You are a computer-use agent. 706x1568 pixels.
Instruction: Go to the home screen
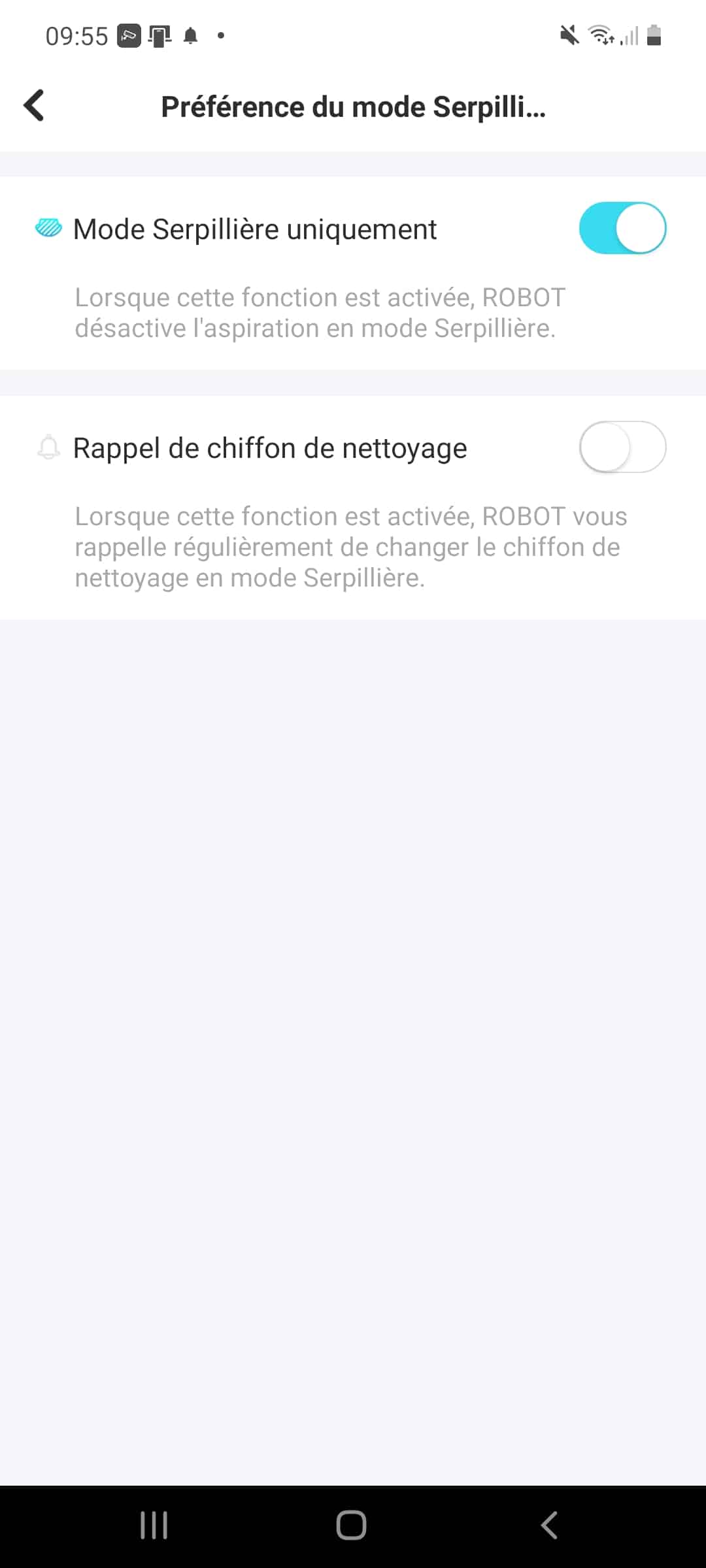point(352,1526)
